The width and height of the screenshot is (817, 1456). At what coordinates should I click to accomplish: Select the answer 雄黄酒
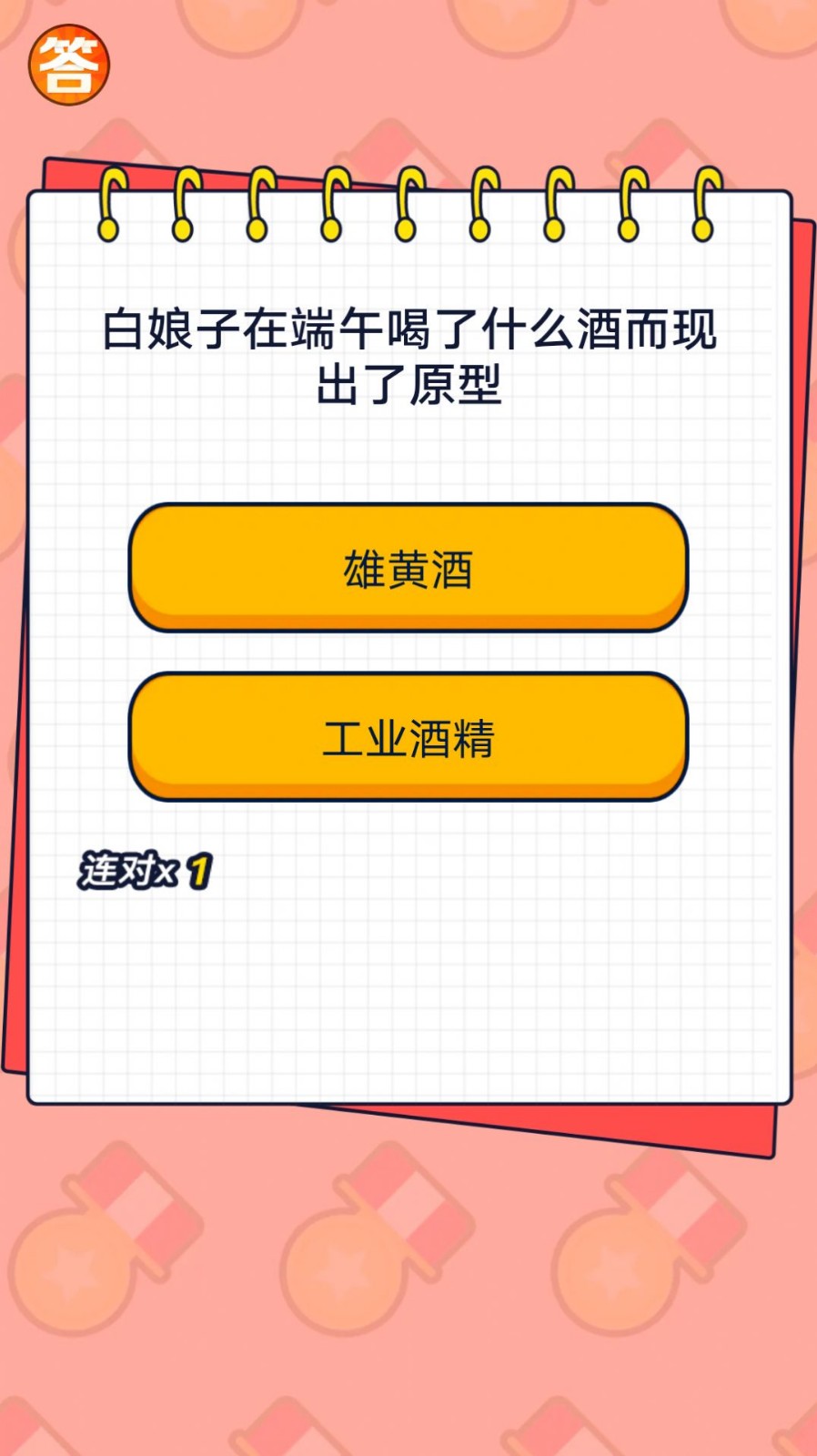tap(408, 568)
